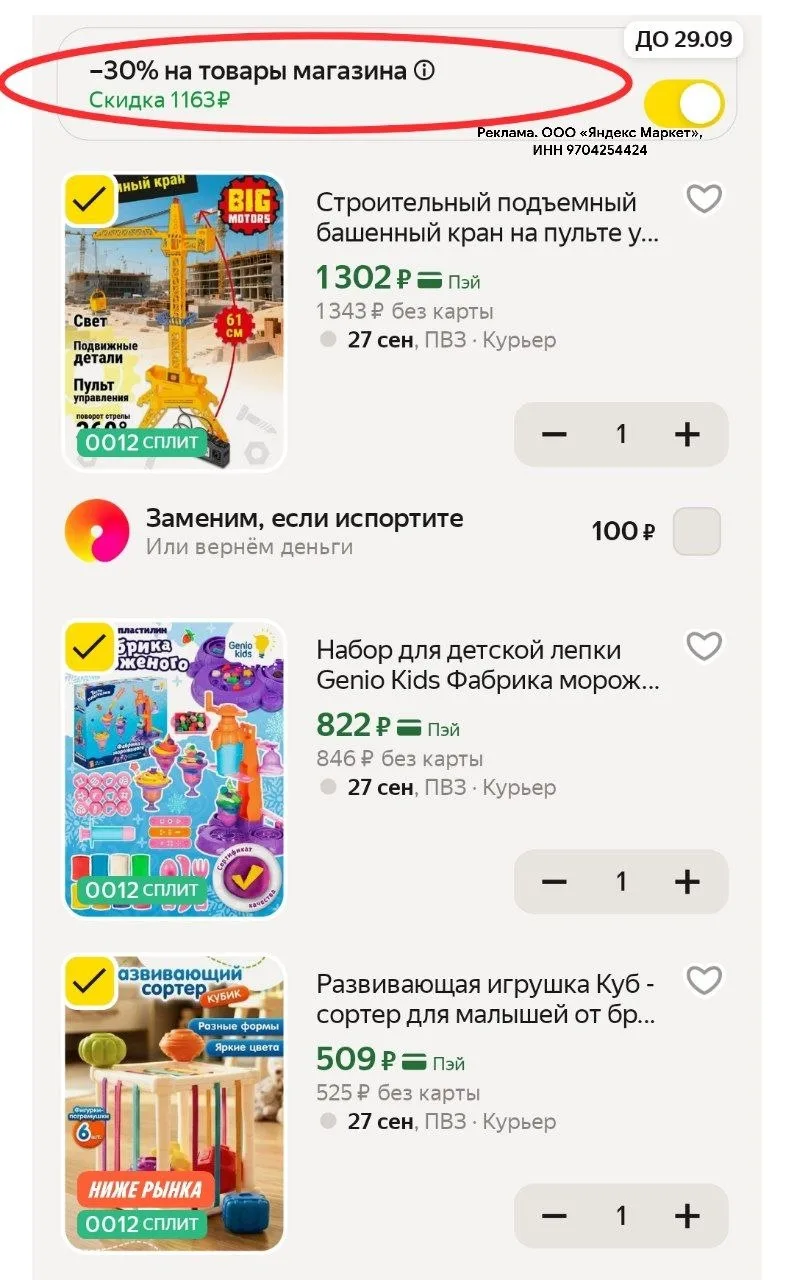794x1280 pixels.
Task: Add the Genio Kids set to favorites
Action: tap(704, 646)
